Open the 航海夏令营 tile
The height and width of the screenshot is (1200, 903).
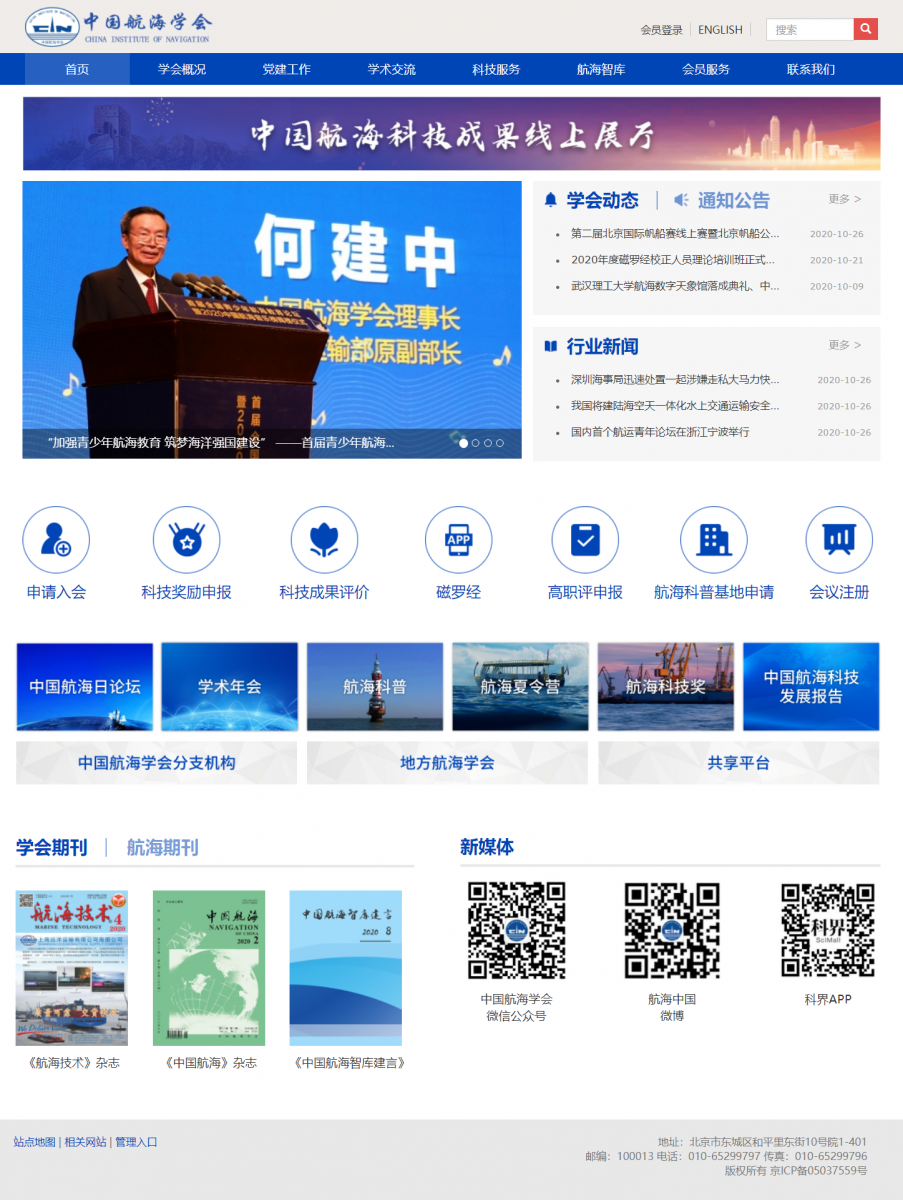coord(520,686)
